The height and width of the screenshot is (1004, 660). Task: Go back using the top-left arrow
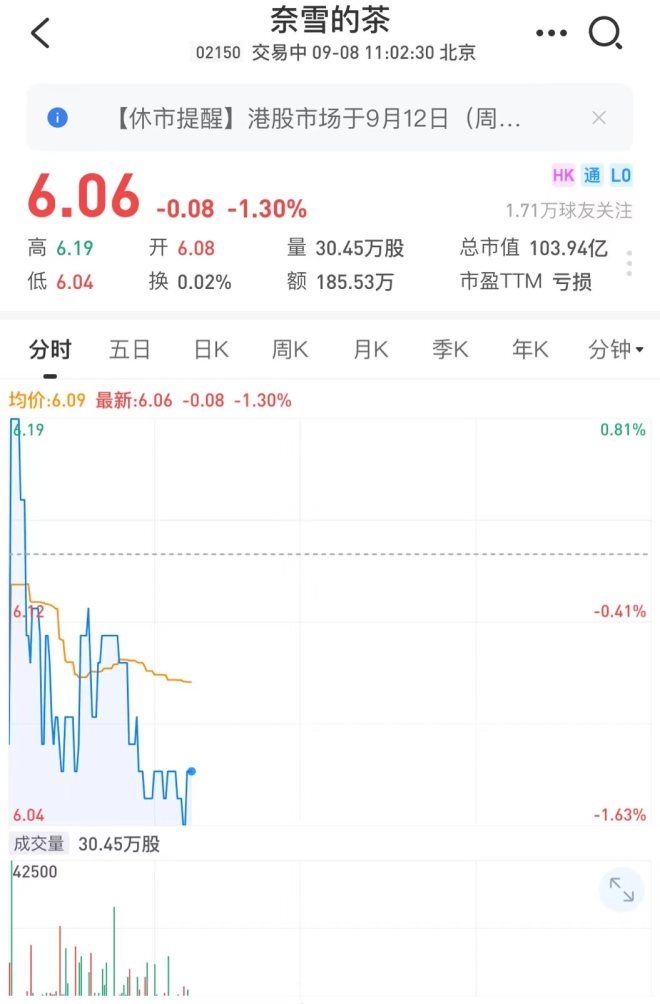40,34
